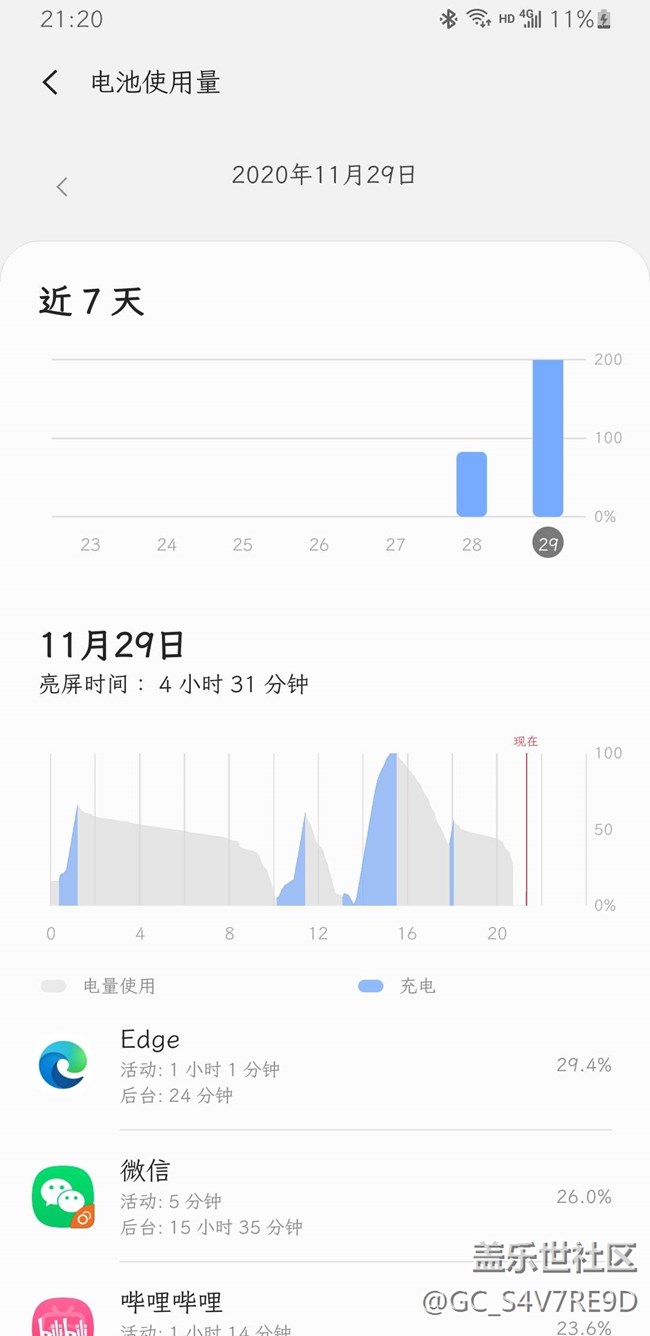This screenshot has width=650, height=1336.
Task: Open 微信 battery usage details
Action: click(x=324, y=1197)
